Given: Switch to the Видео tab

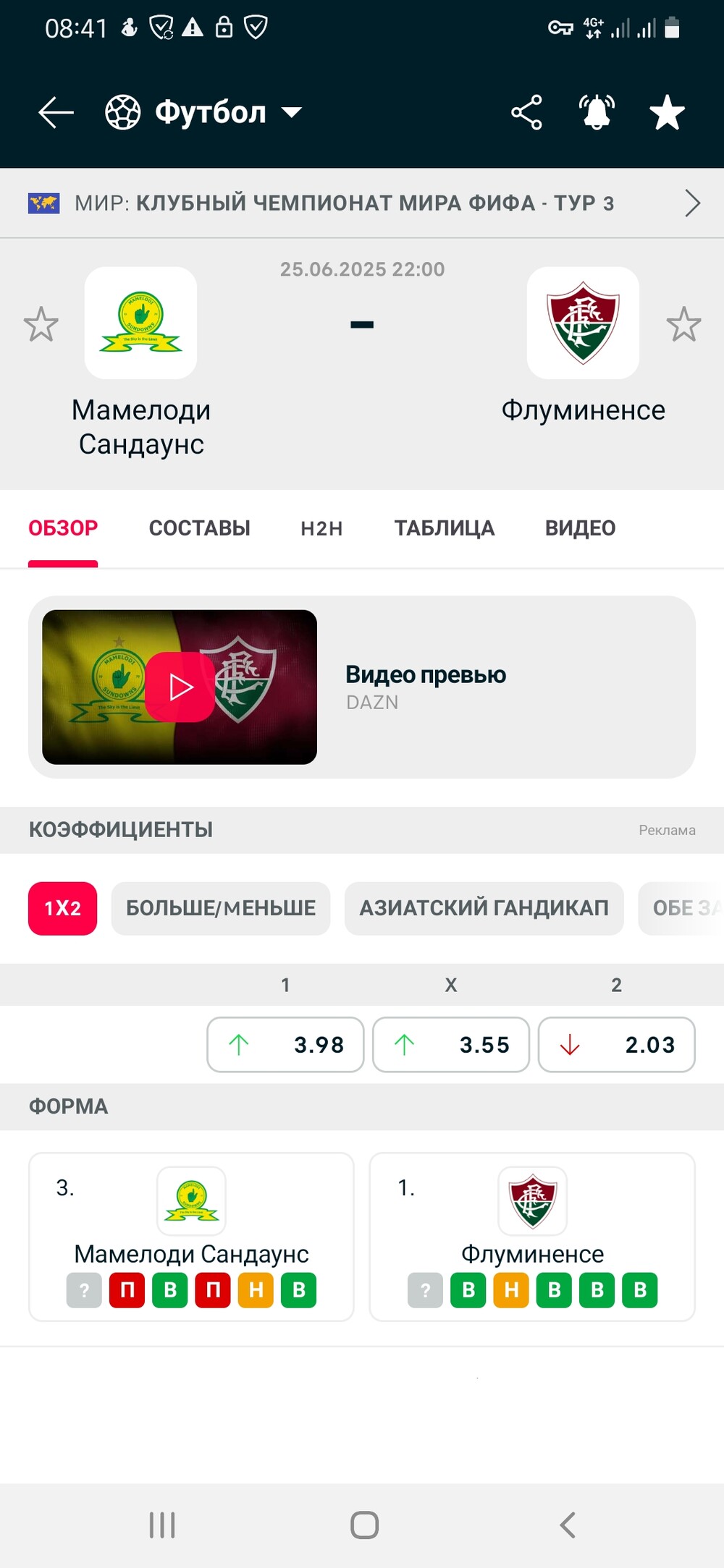Looking at the screenshot, I should point(580,528).
